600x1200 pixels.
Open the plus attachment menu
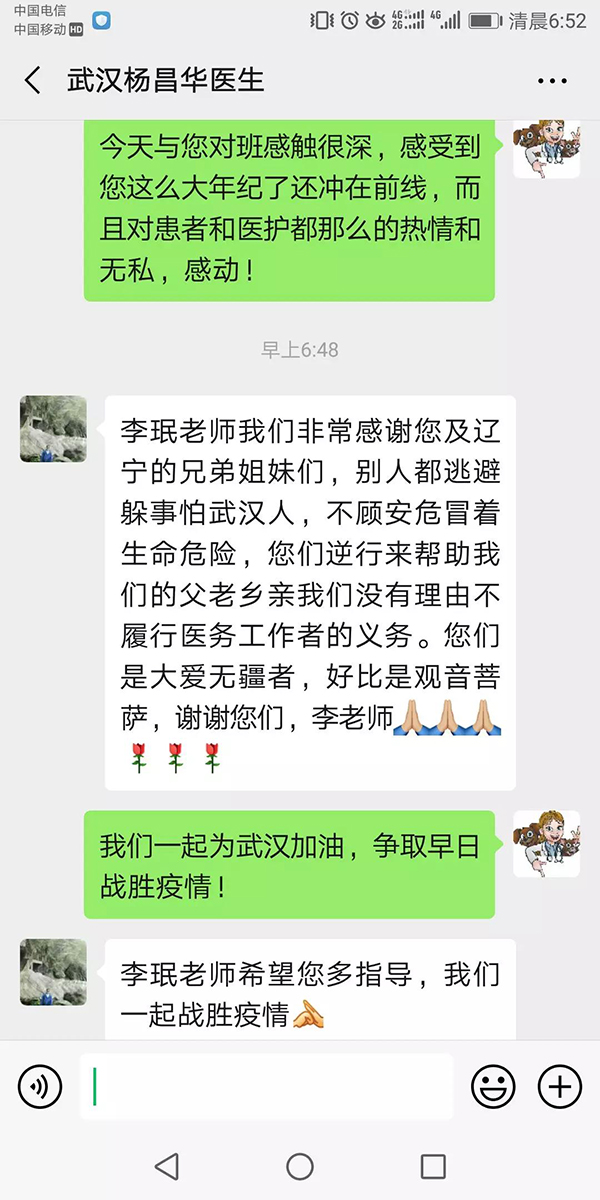[560, 1086]
